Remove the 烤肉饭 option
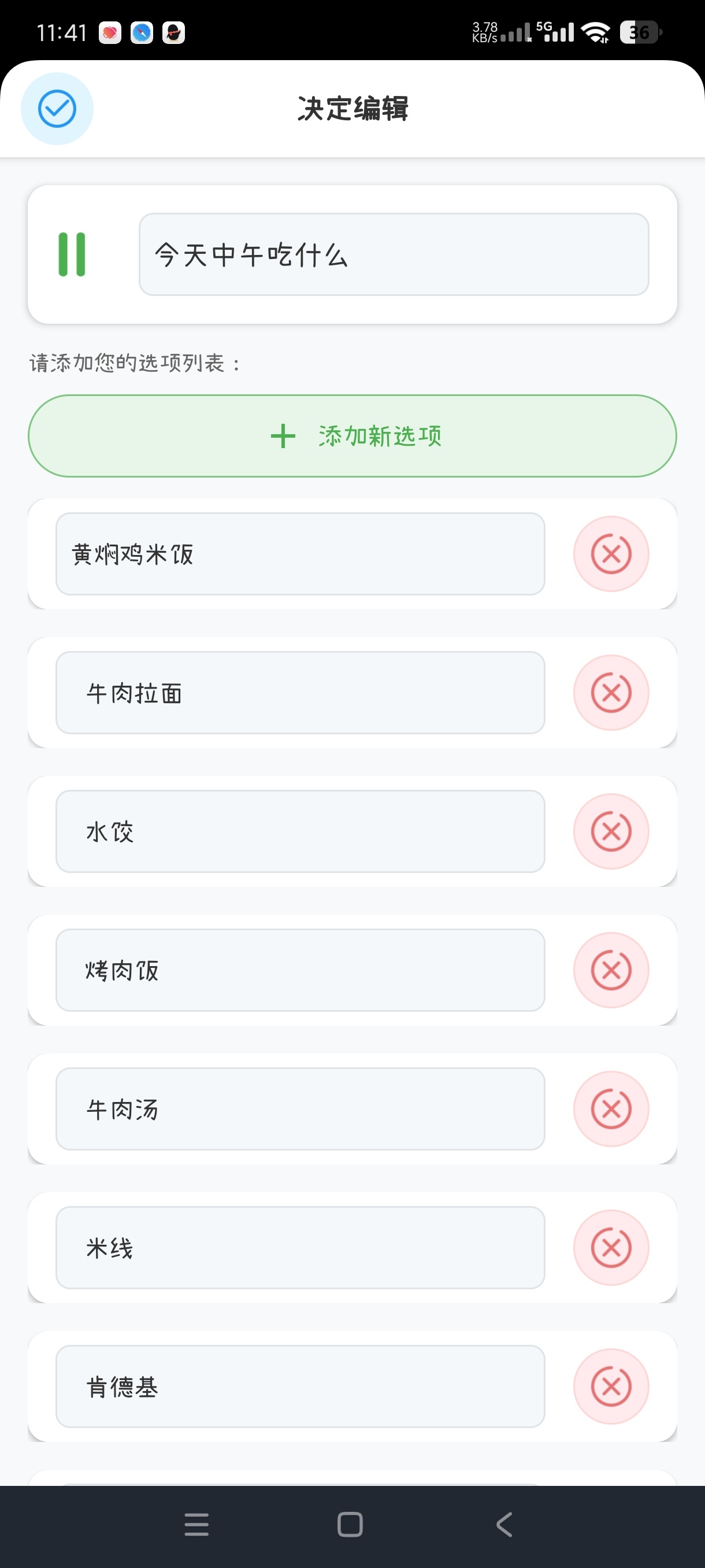 (x=611, y=970)
